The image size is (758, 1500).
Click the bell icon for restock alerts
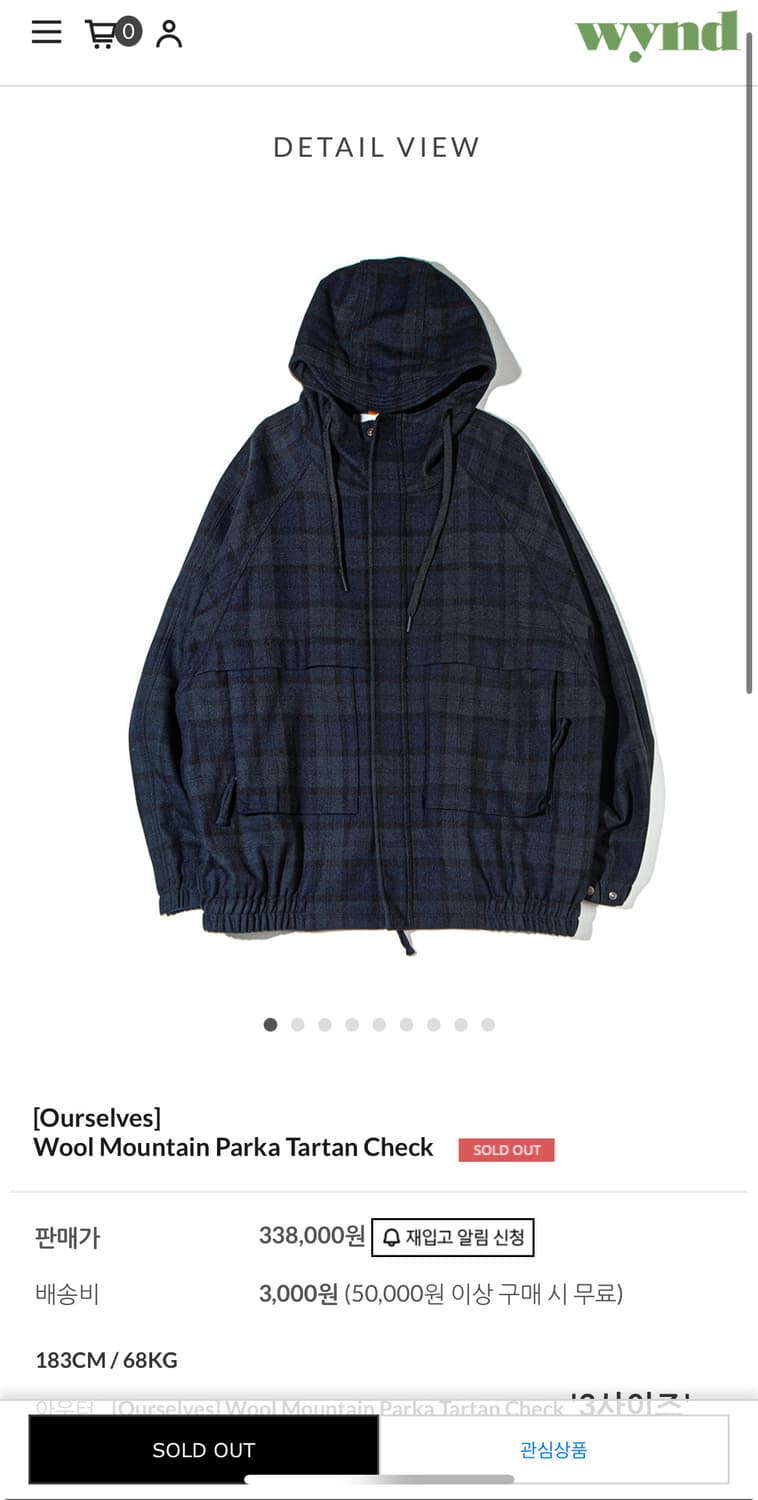391,1238
